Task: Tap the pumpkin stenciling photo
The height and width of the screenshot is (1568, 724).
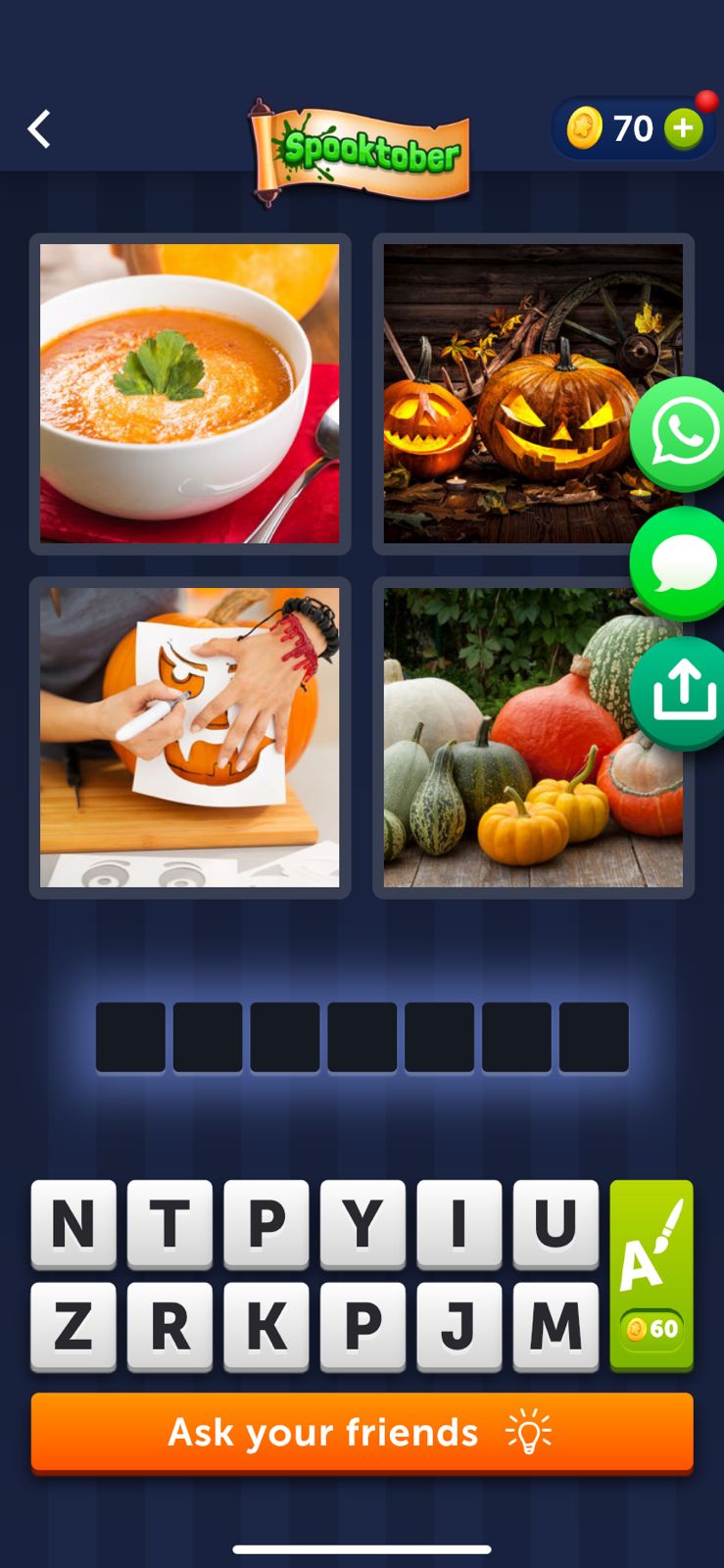Action: click(189, 736)
